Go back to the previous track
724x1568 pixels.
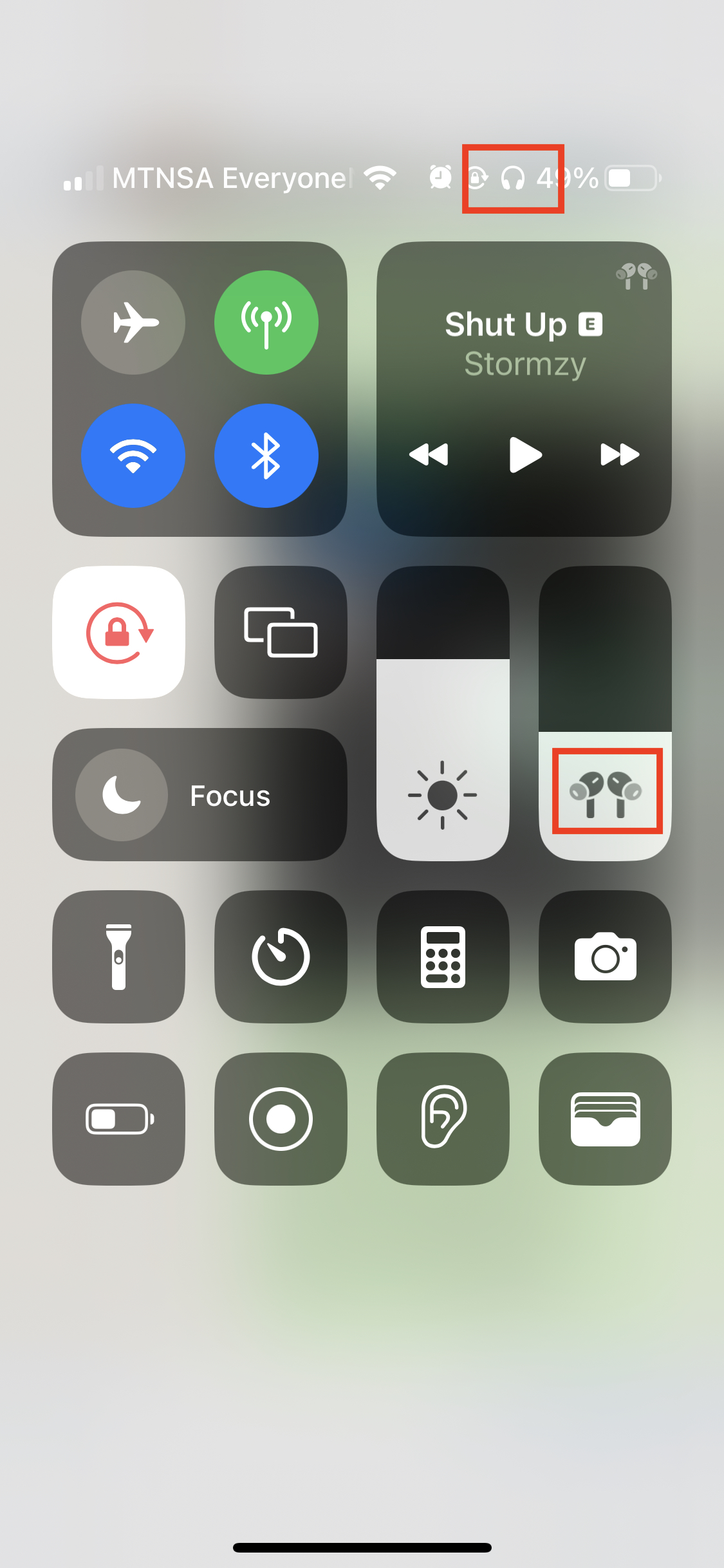point(429,454)
